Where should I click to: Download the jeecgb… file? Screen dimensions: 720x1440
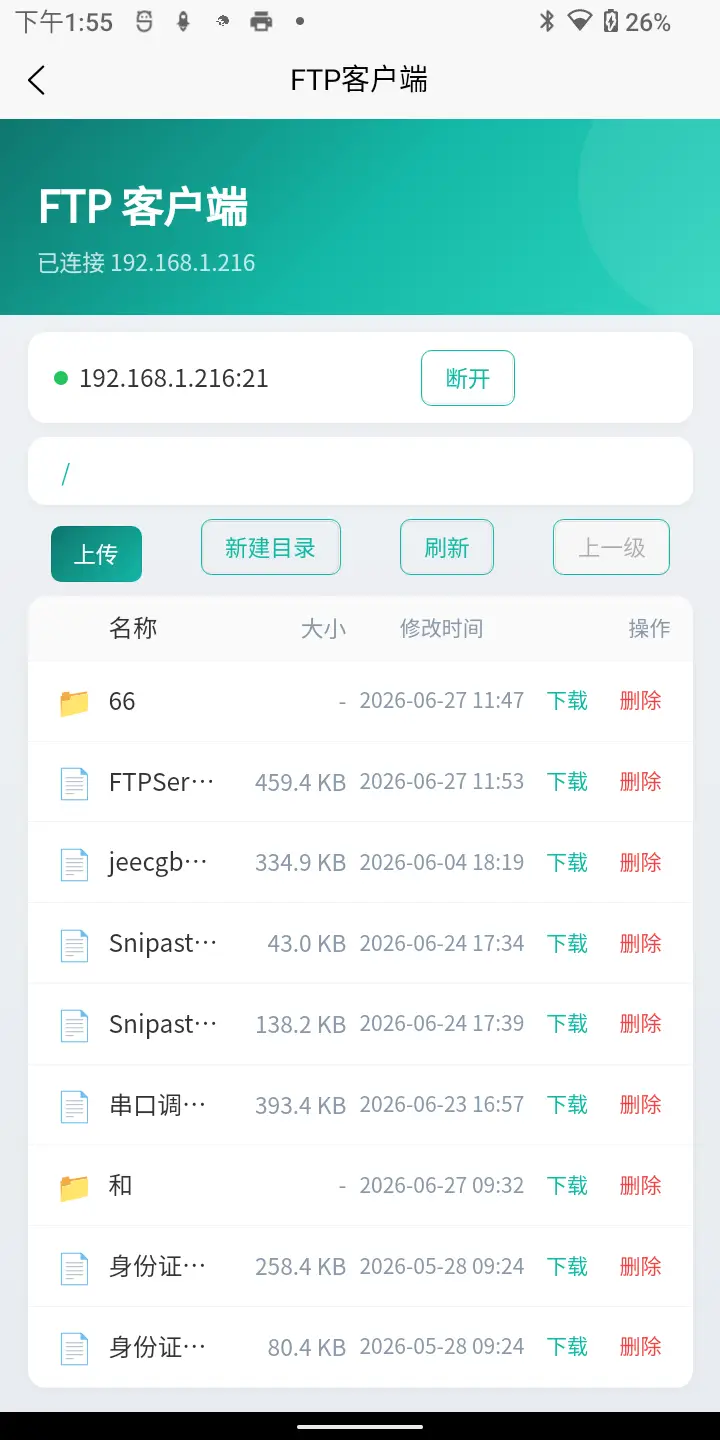point(567,862)
